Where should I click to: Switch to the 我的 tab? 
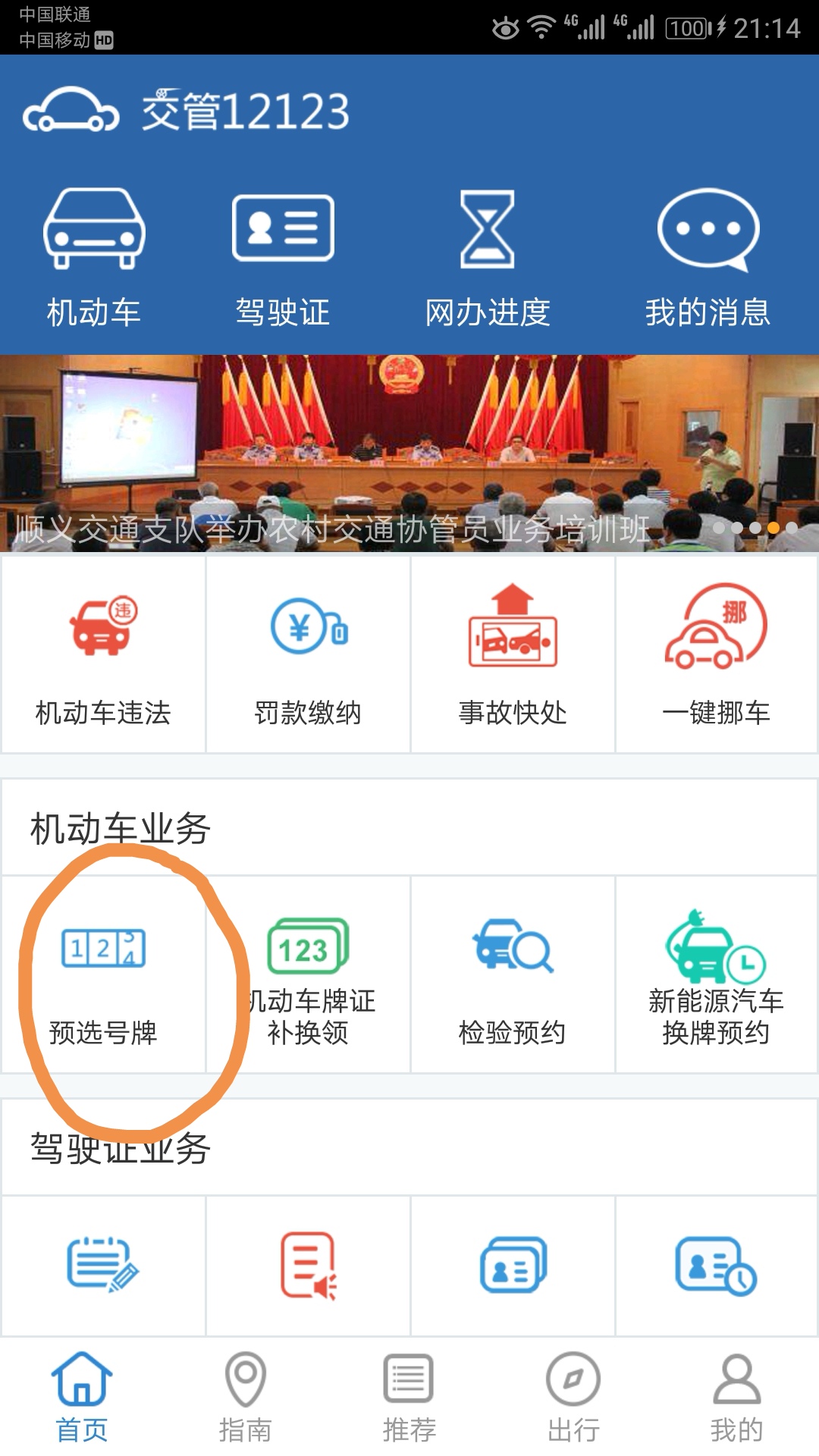[737, 1397]
